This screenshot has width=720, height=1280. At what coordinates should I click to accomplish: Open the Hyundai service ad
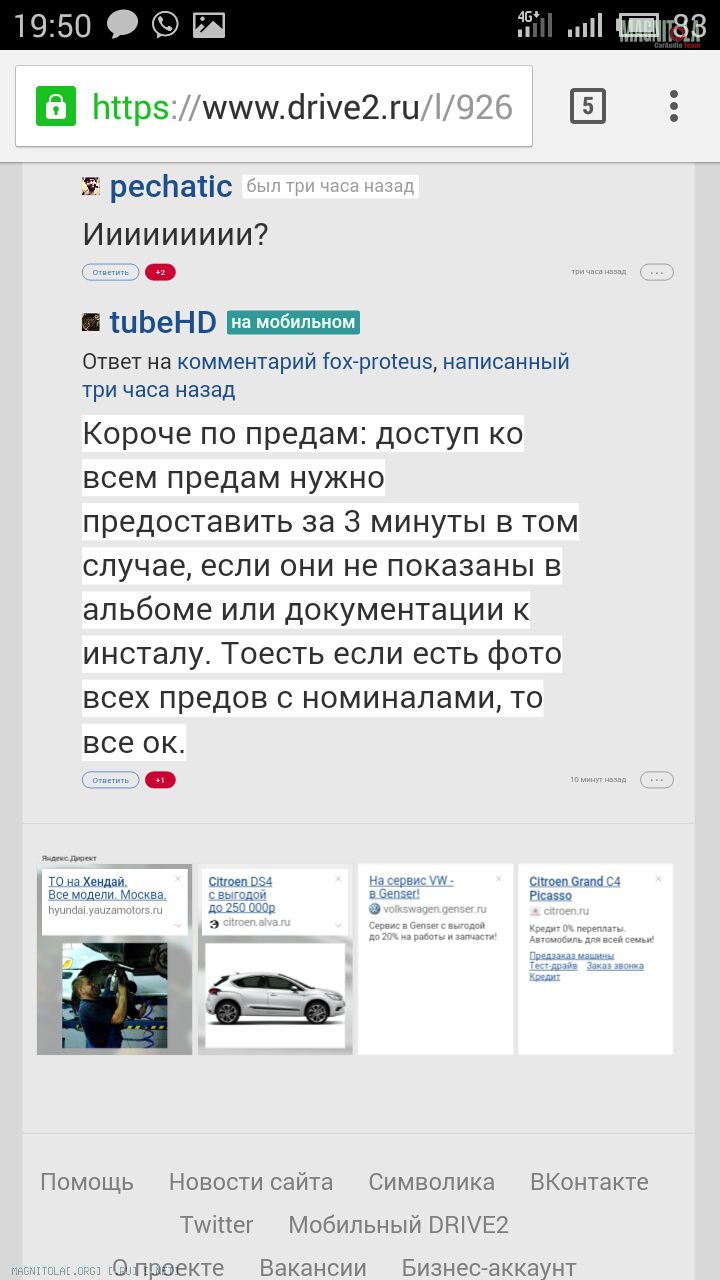tap(107, 888)
